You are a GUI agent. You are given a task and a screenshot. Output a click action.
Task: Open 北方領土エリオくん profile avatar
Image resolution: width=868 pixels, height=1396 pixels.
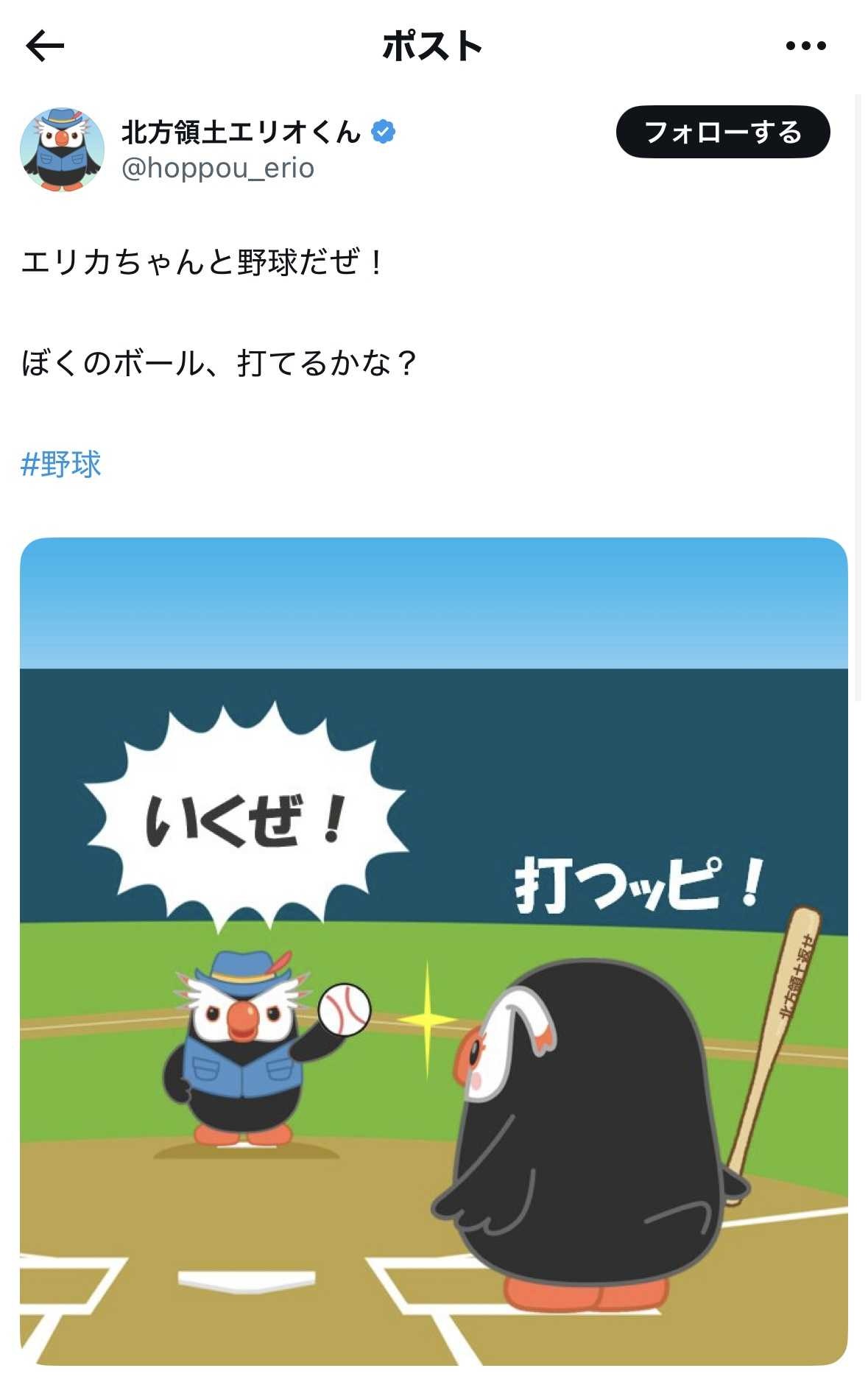pyautogui.click(x=62, y=150)
